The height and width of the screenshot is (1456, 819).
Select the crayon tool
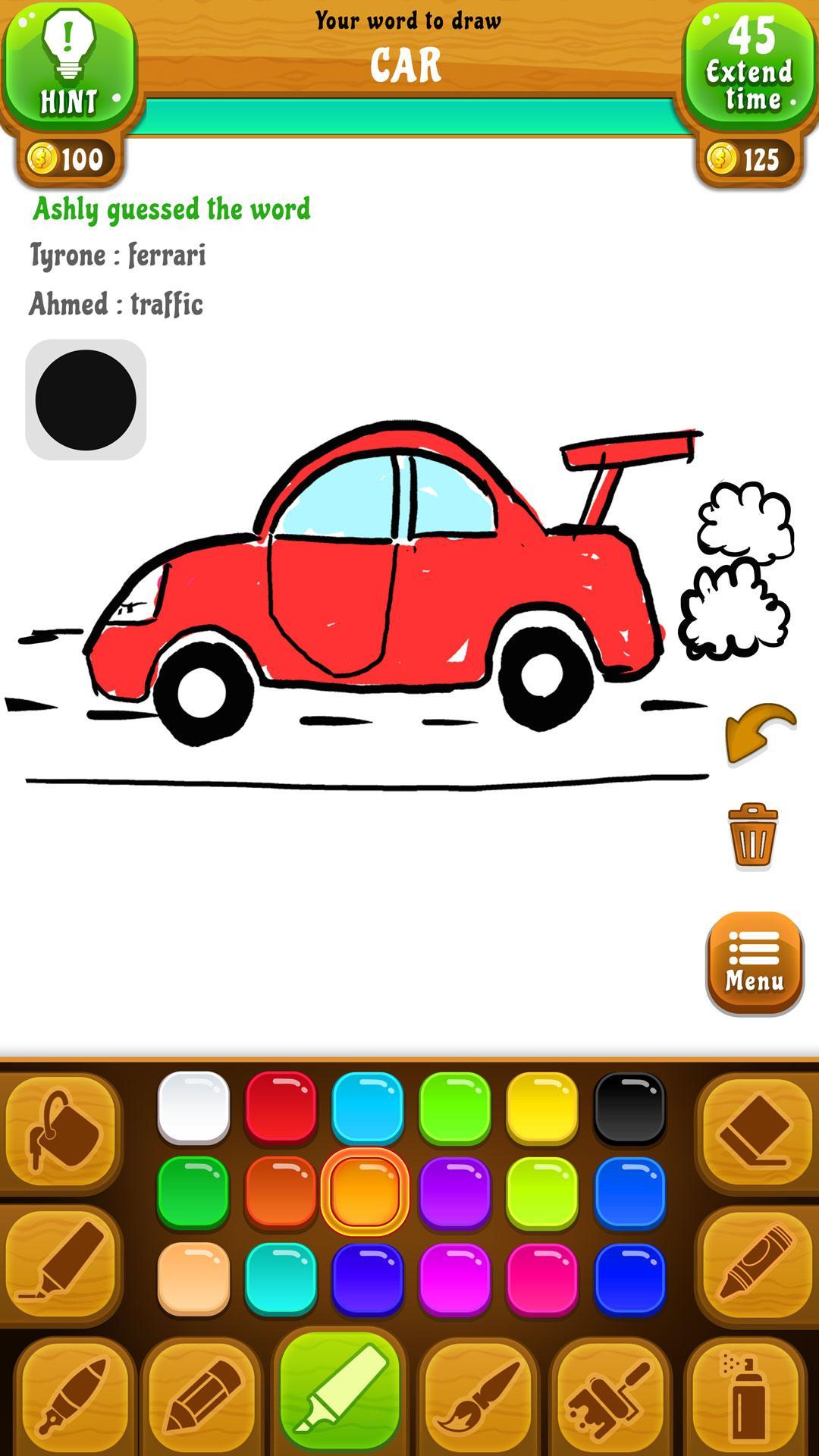pyautogui.click(x=755, y=1263)
